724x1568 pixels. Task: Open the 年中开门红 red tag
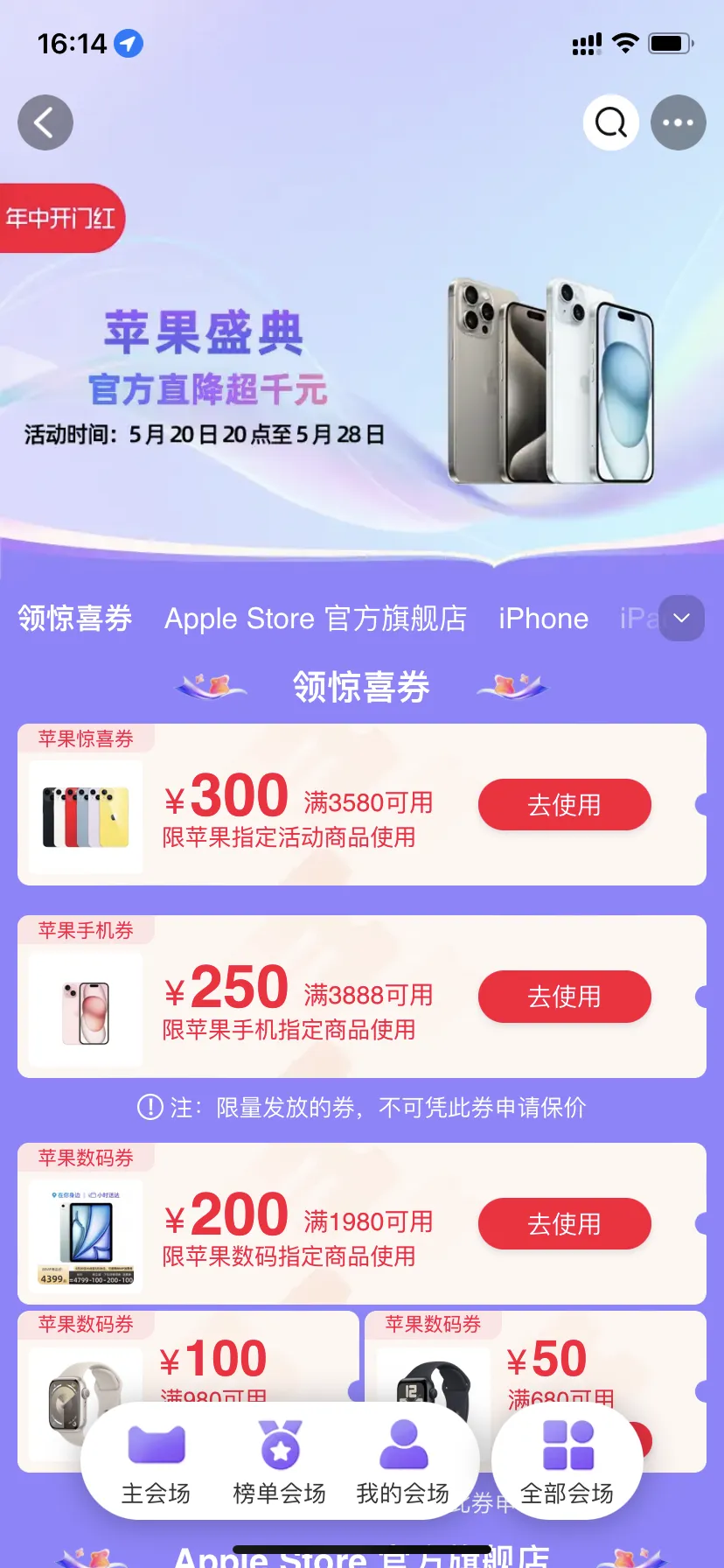click(59, 218)
